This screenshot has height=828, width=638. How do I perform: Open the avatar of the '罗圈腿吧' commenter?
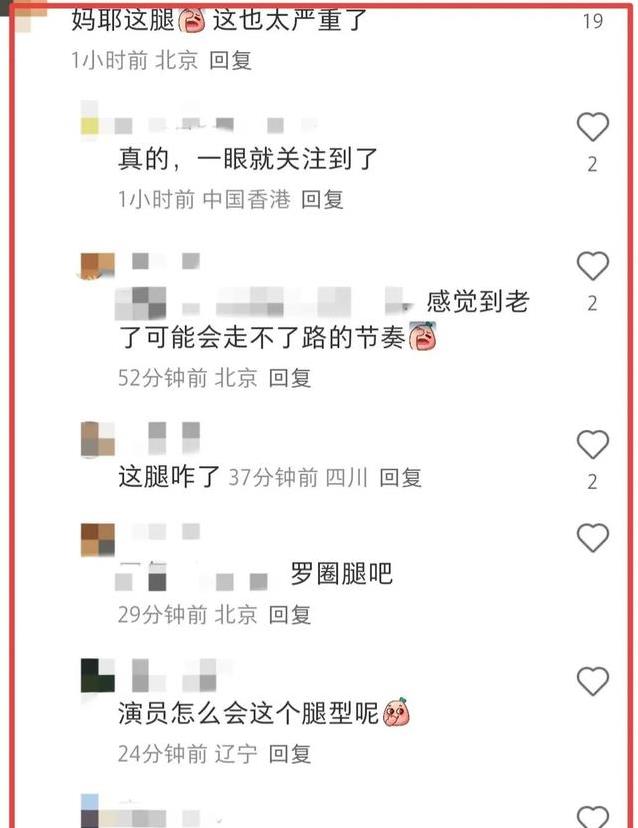[97, 540]
